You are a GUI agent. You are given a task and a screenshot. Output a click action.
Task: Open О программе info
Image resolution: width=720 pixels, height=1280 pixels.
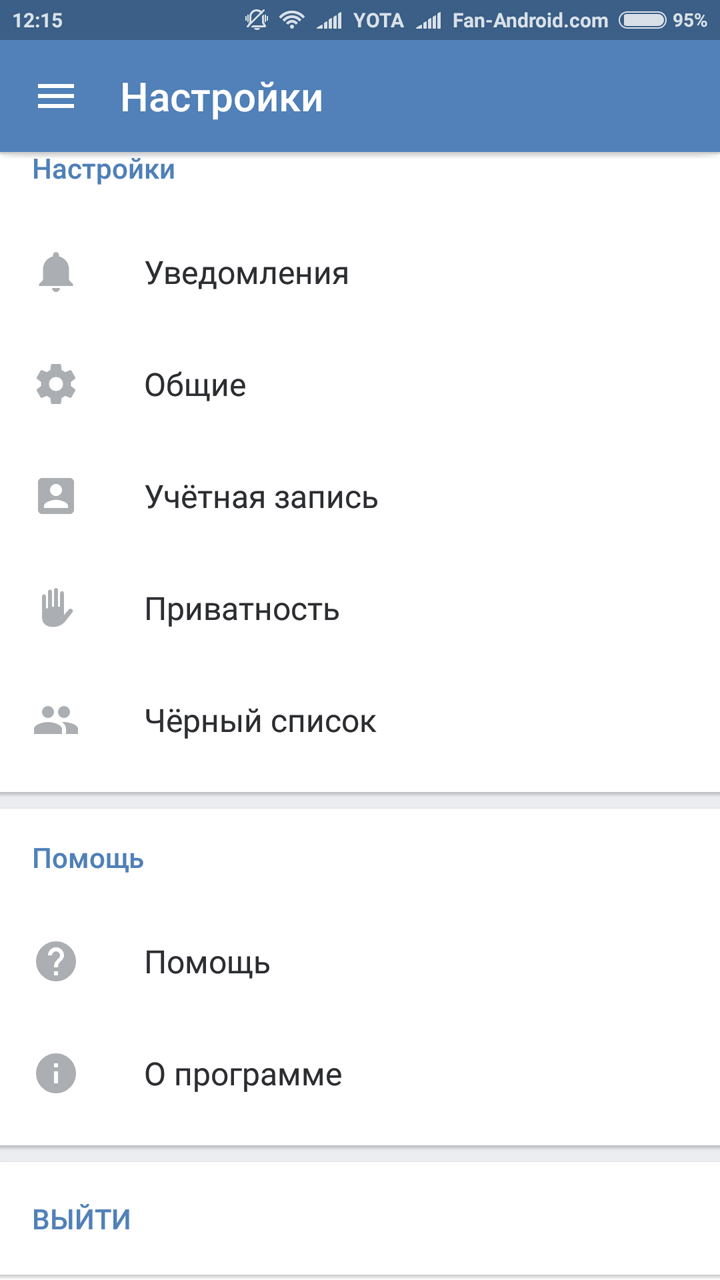[x=360, y=1075]
